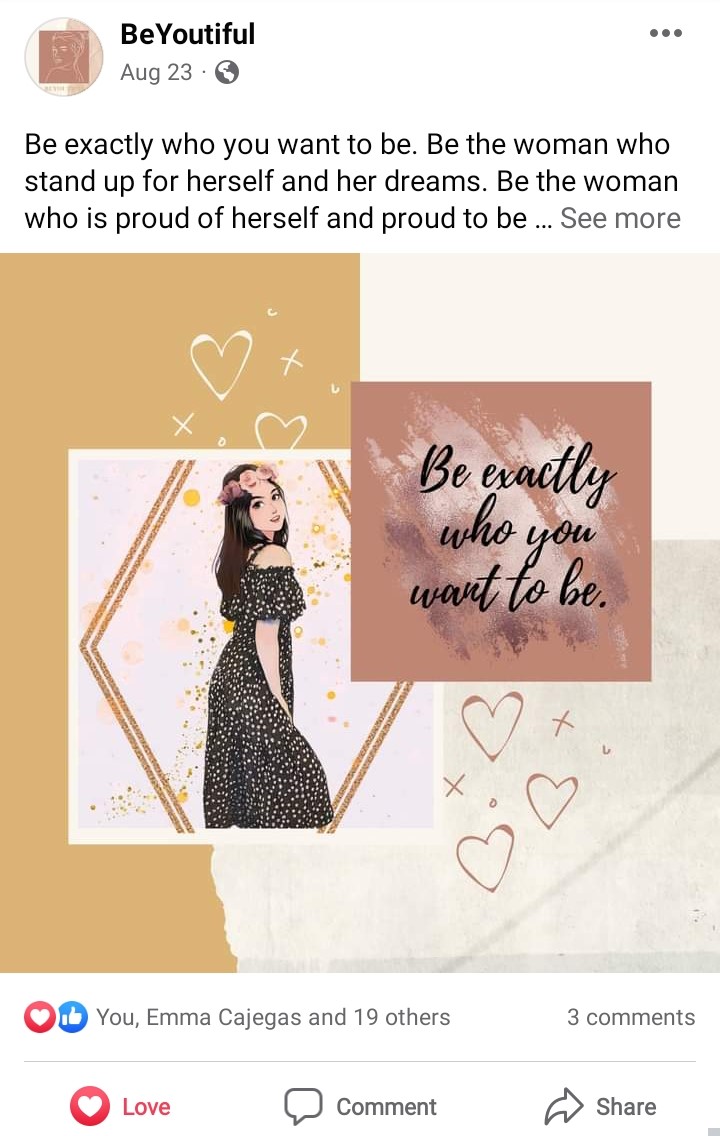Open the BeYoutiful page name
The height and width of the screenshot is (1136, 720).
click(187, 34)
